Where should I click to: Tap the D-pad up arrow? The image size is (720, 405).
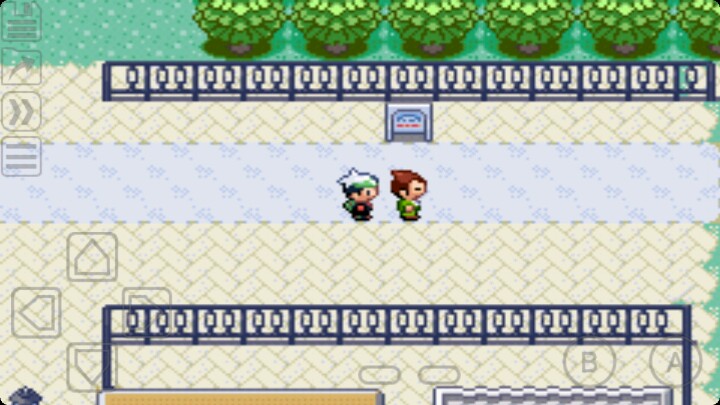[92, 257]
